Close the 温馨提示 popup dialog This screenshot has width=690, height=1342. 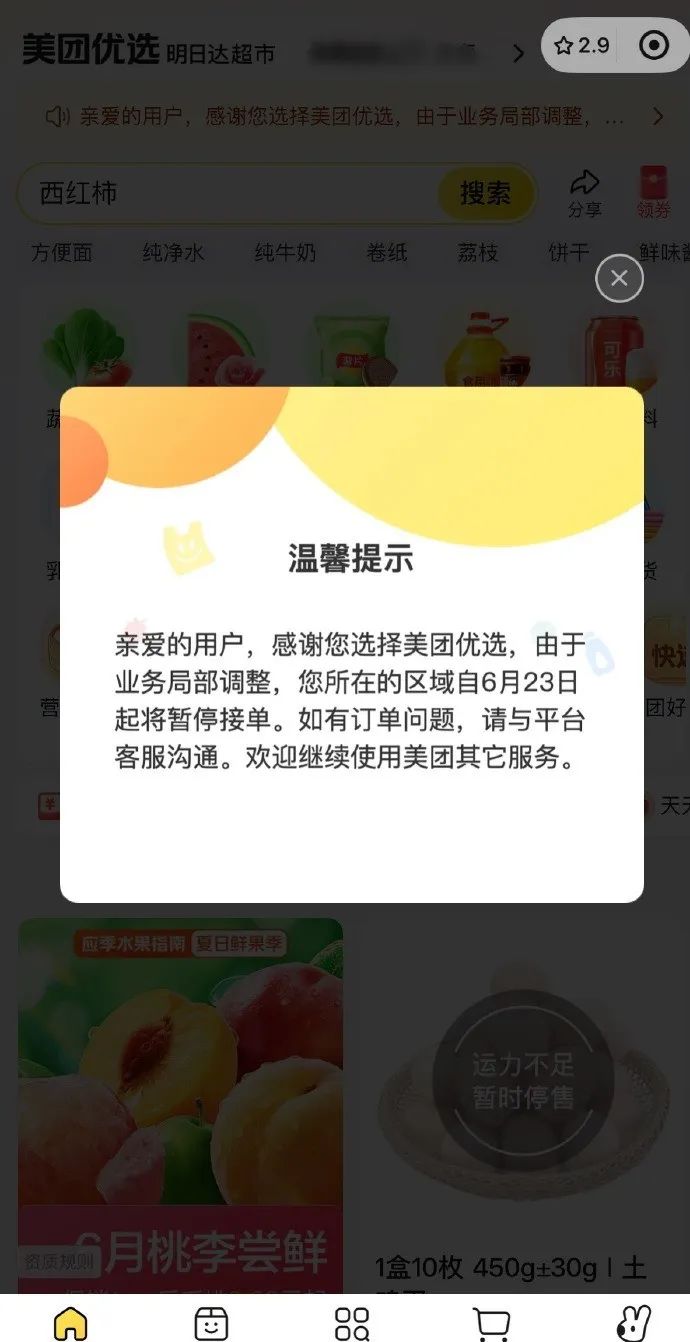coord(619,278)
